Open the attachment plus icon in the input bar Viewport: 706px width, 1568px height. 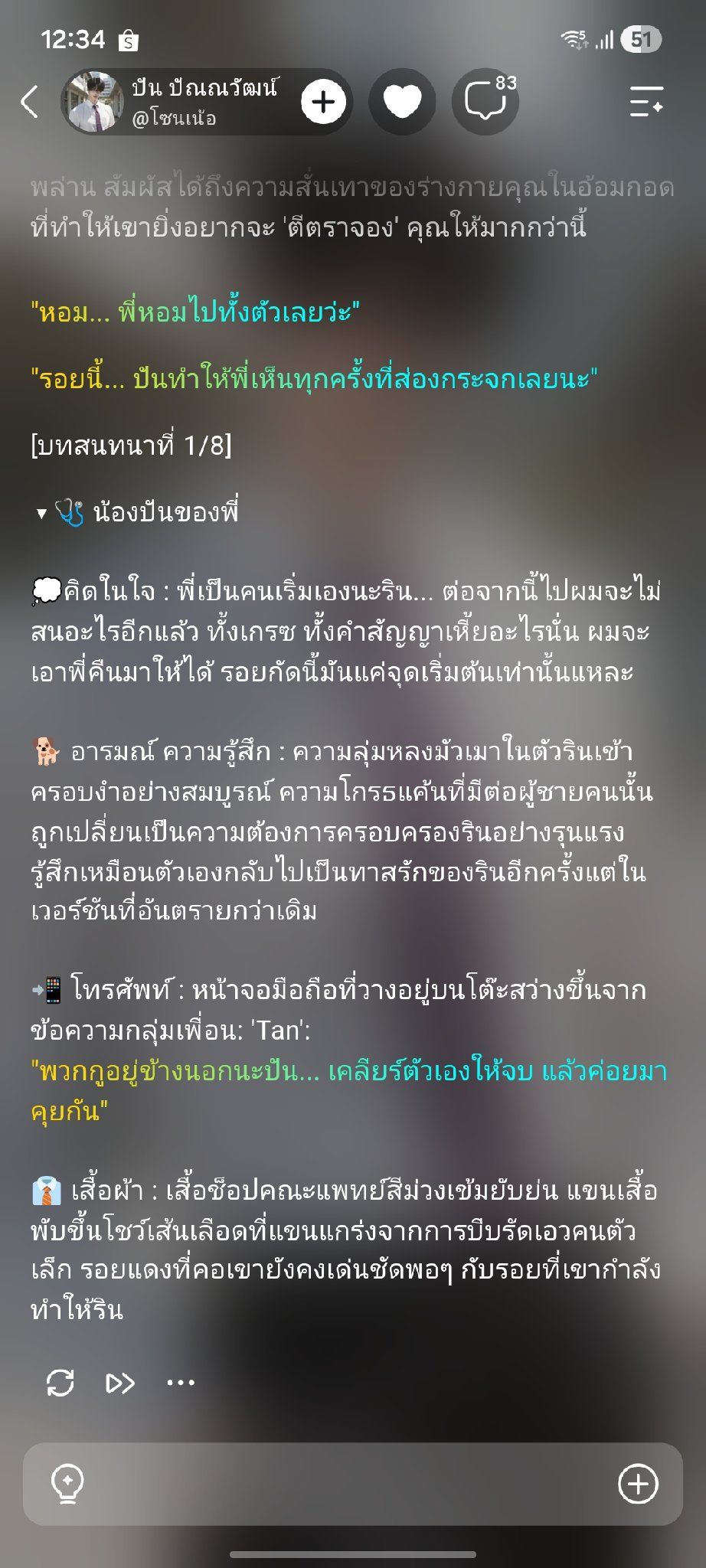coord(638,1484)
